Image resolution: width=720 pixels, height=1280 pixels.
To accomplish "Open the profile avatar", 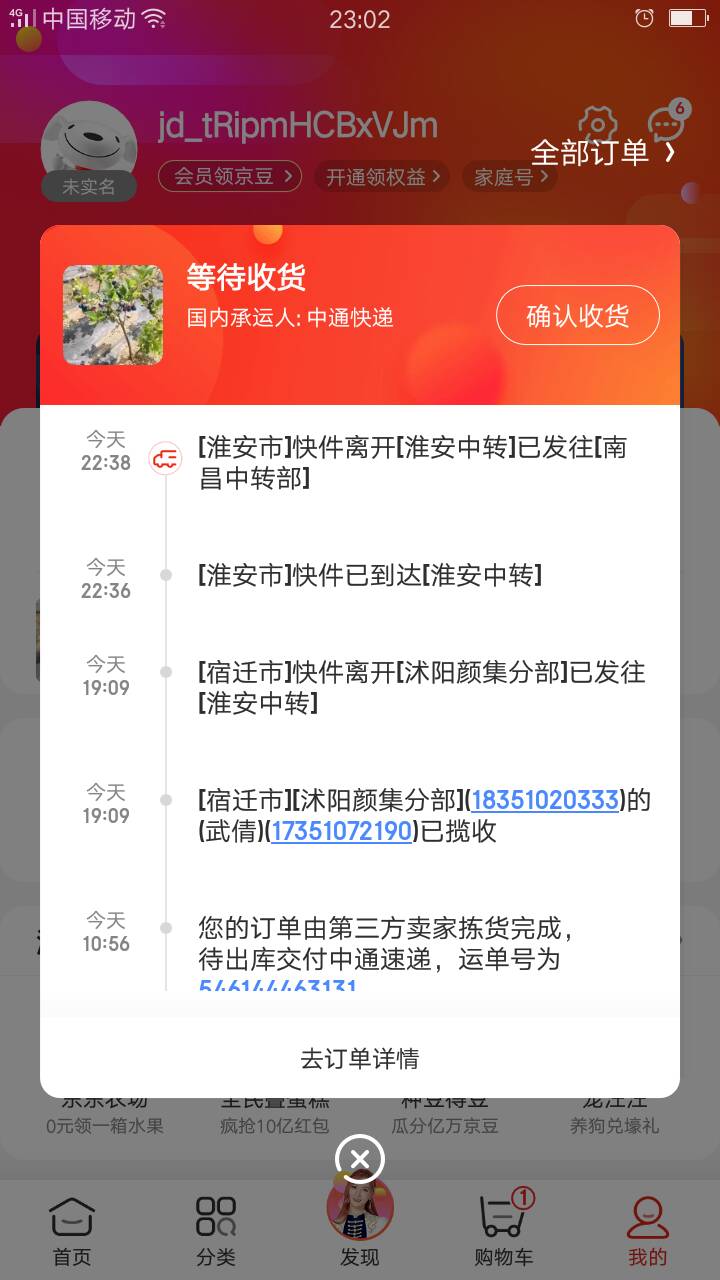I will coord(89,150).
